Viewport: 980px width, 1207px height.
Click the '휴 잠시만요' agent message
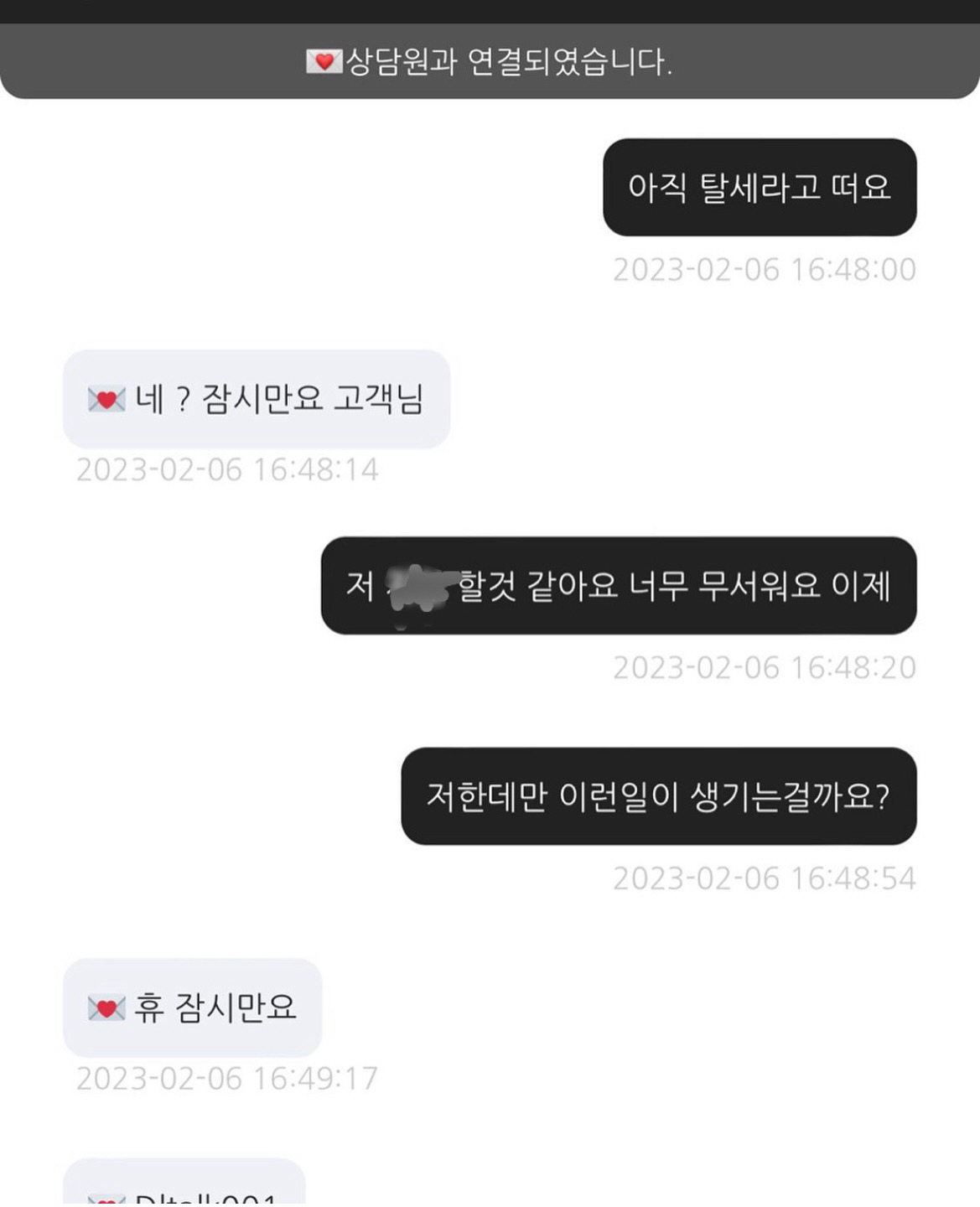[193, 1008]
